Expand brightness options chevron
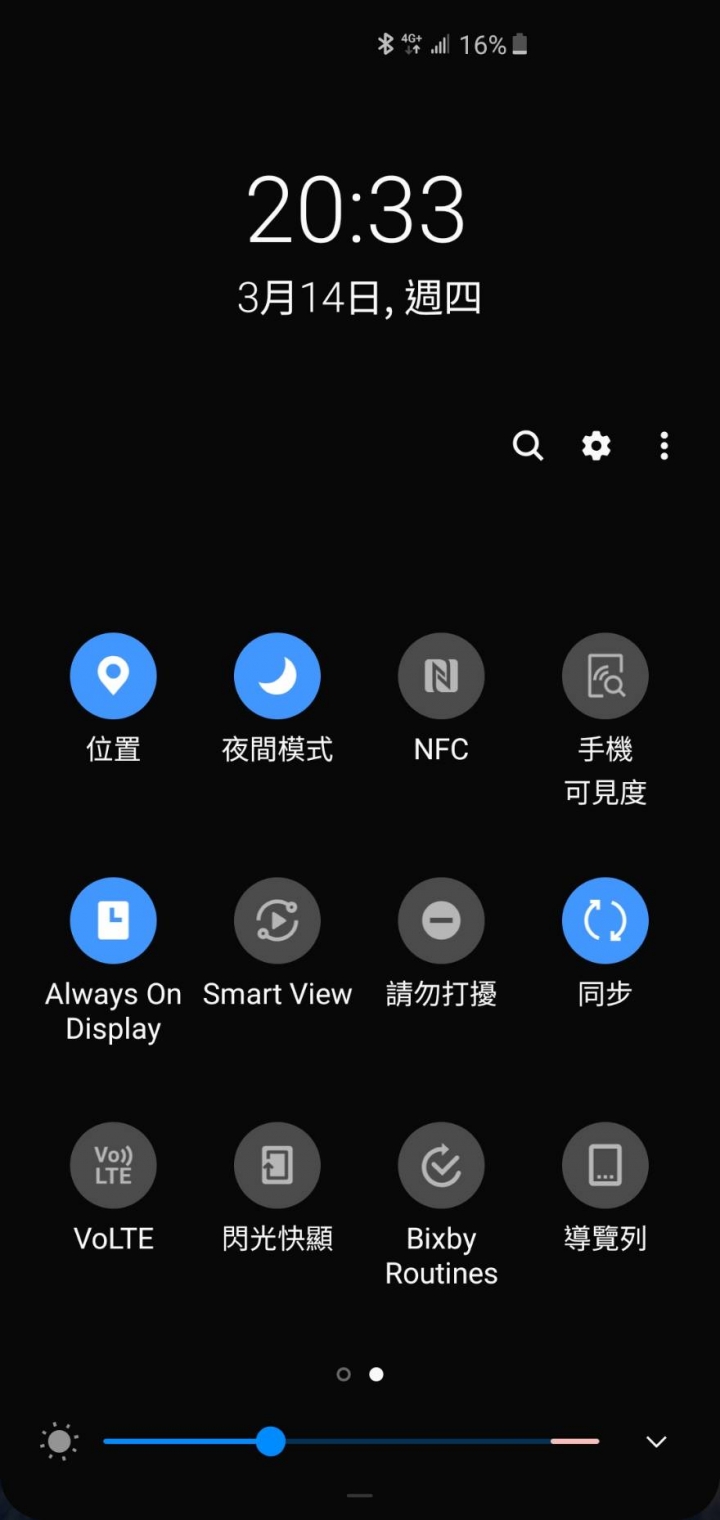The width and height of the screenshot is (720, 1520). [656, 1441]
